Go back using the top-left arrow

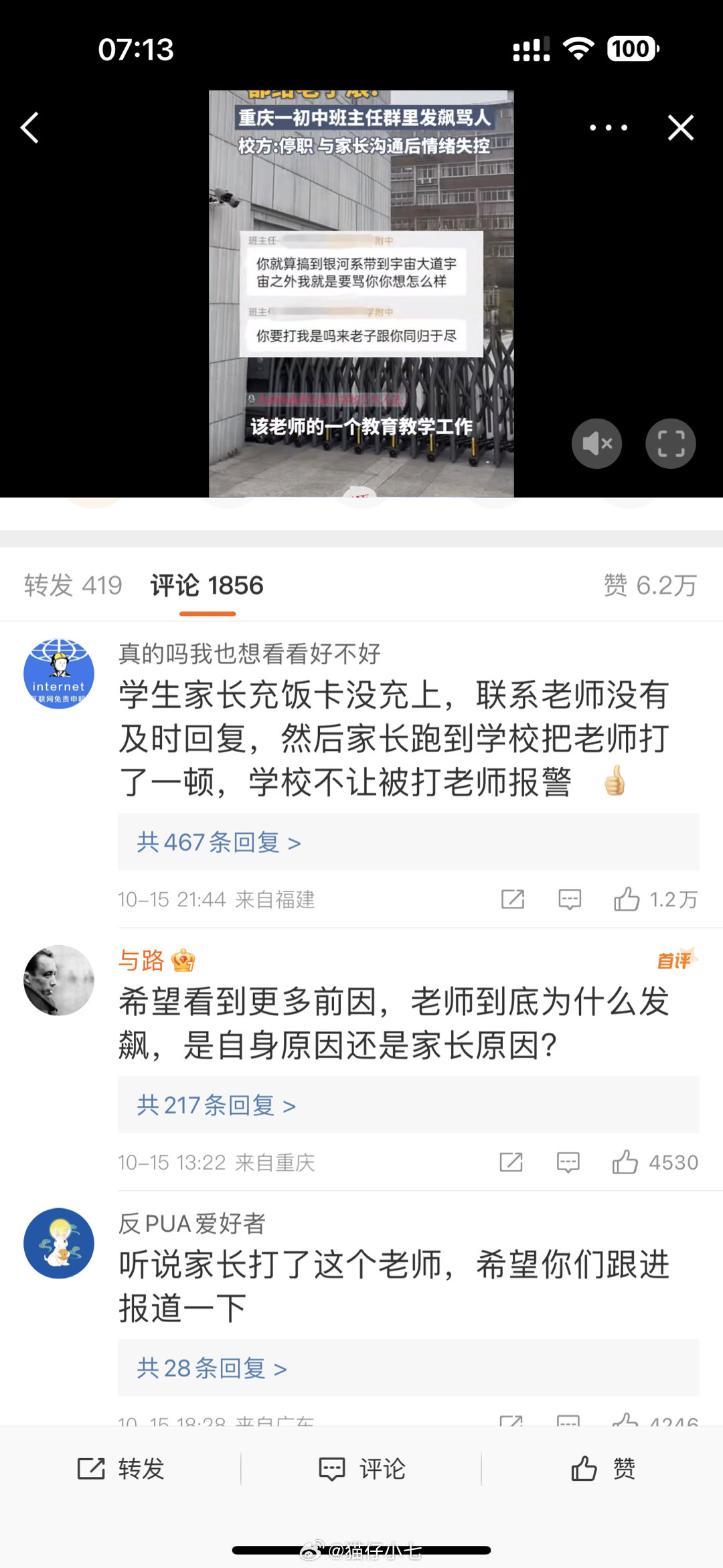(x=30, y=127)
